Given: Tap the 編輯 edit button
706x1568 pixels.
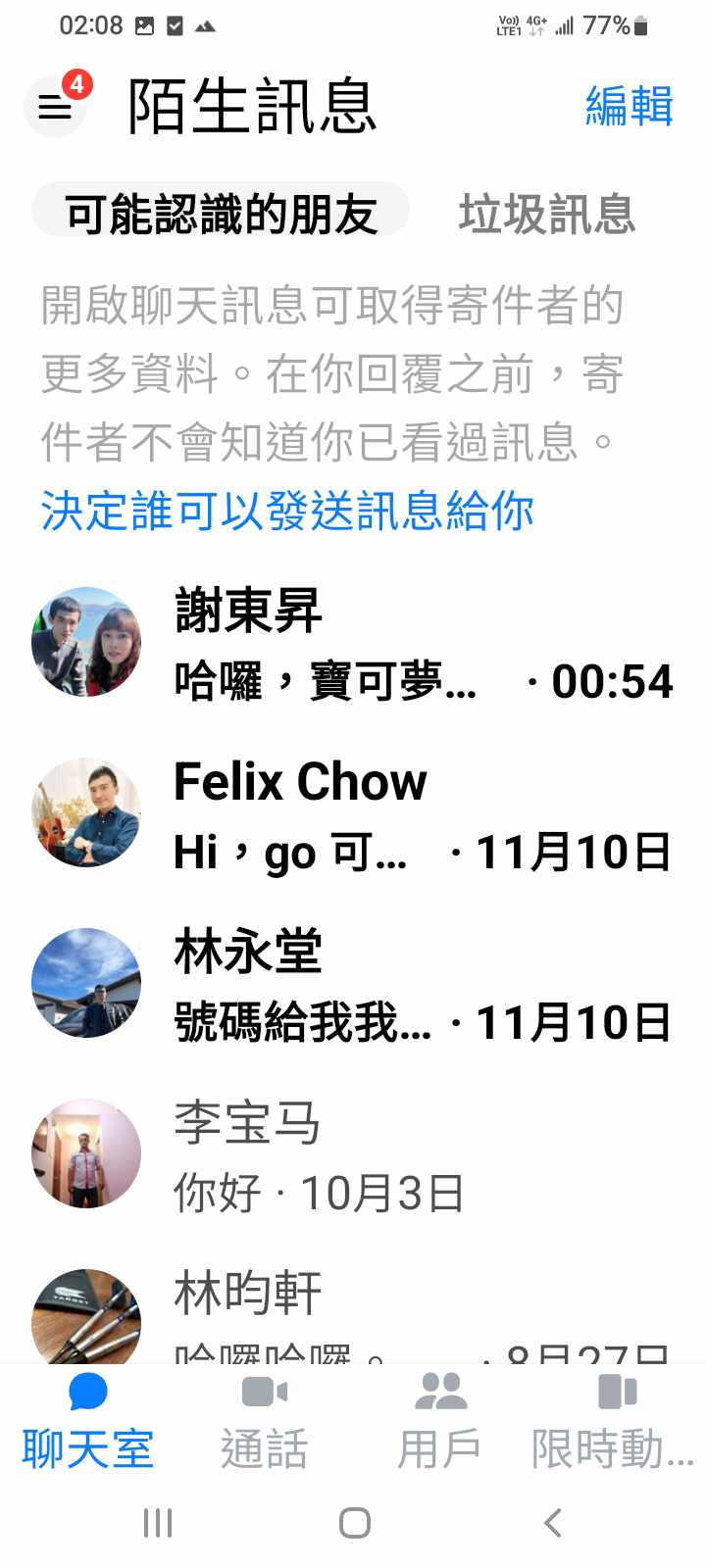Looking at the screenshot, I should coord(629,106).
